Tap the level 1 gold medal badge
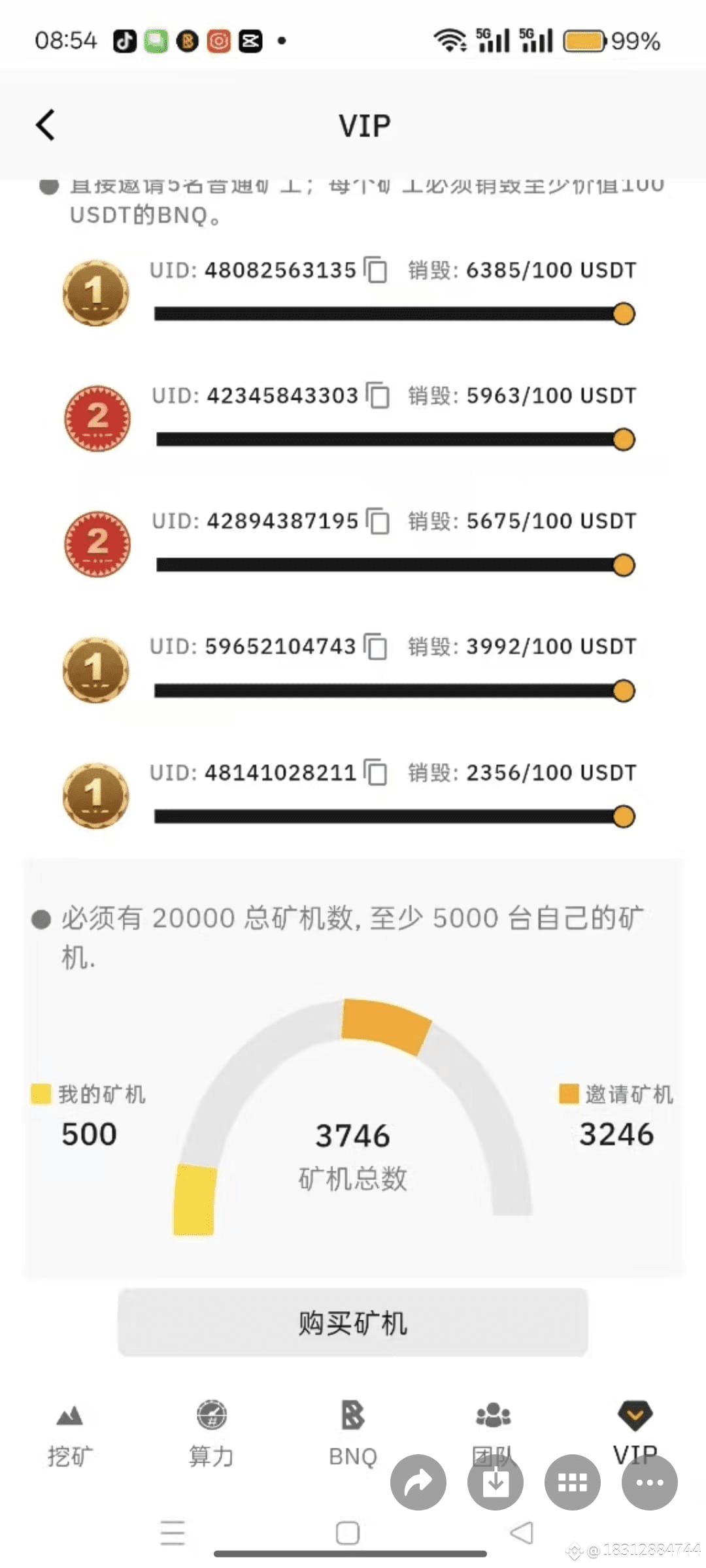Viewport: 706px width, 1568px height. [95, 292]
